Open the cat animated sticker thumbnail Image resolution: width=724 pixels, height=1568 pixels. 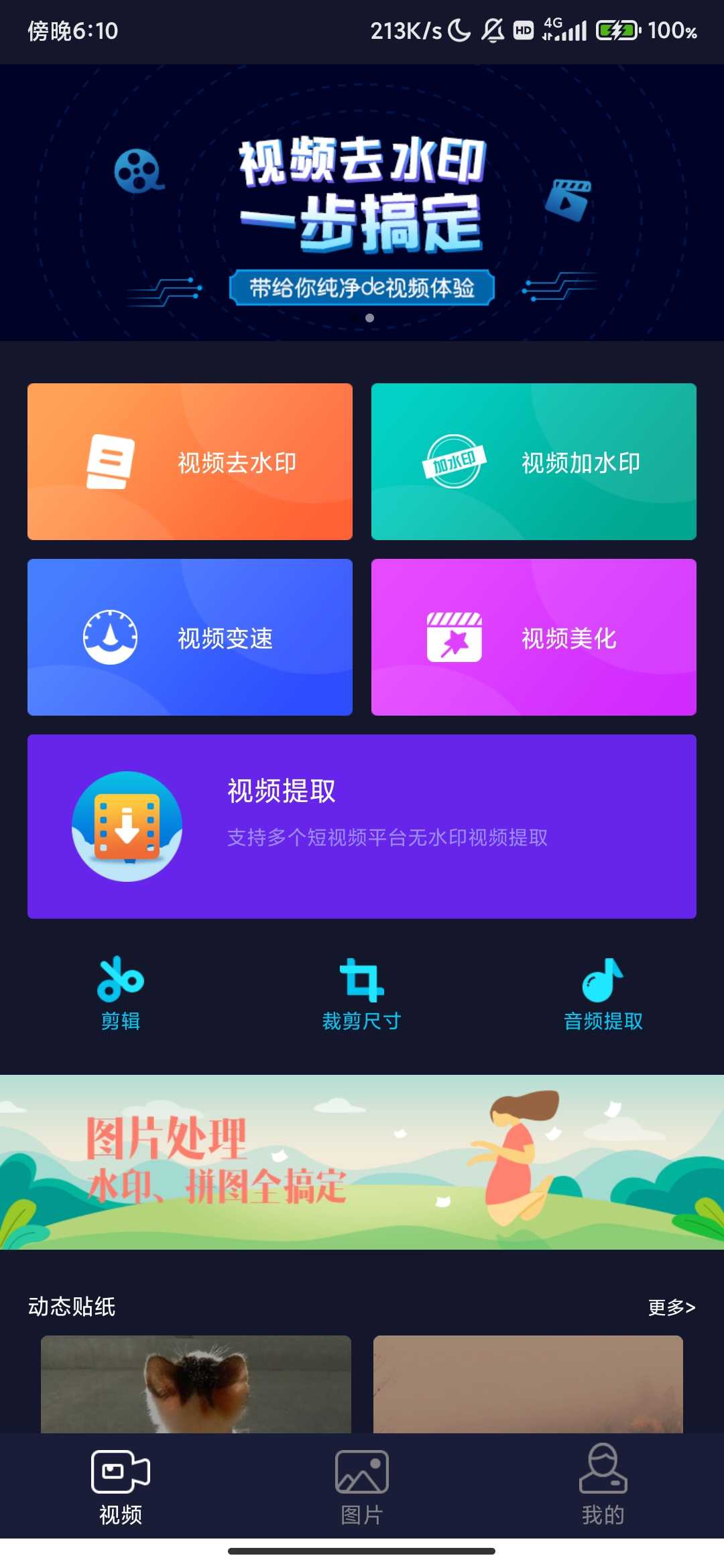pos(196,1384)
